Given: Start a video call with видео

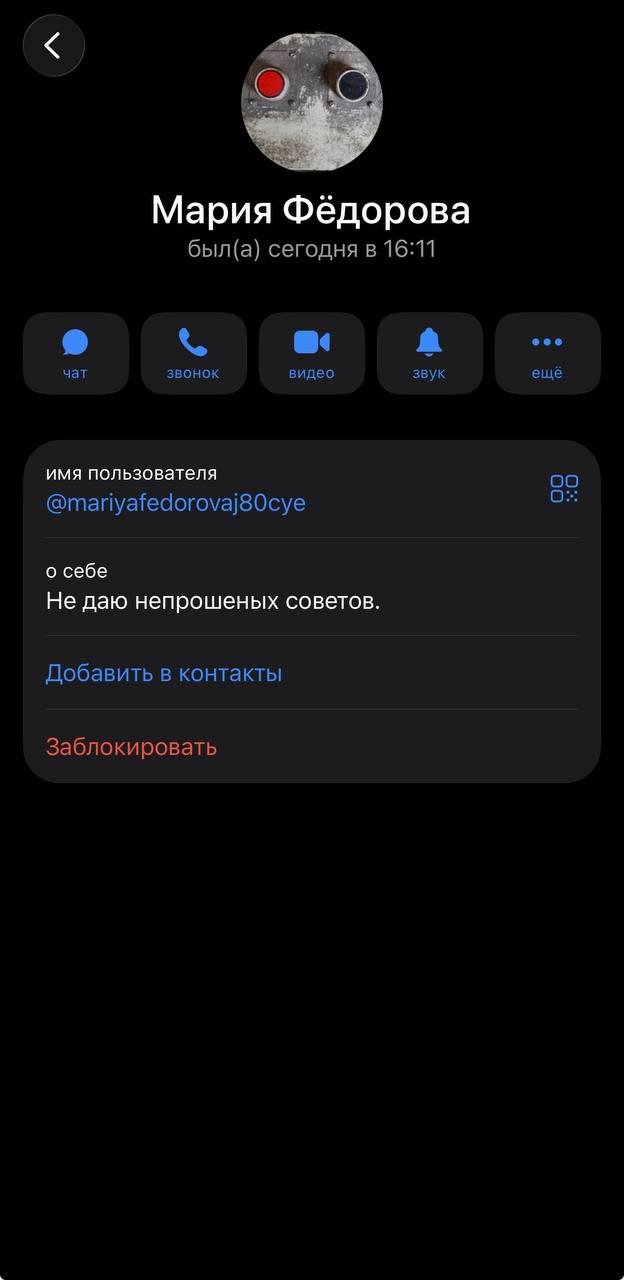Looking at the screenshot, I should coord(312,353).
